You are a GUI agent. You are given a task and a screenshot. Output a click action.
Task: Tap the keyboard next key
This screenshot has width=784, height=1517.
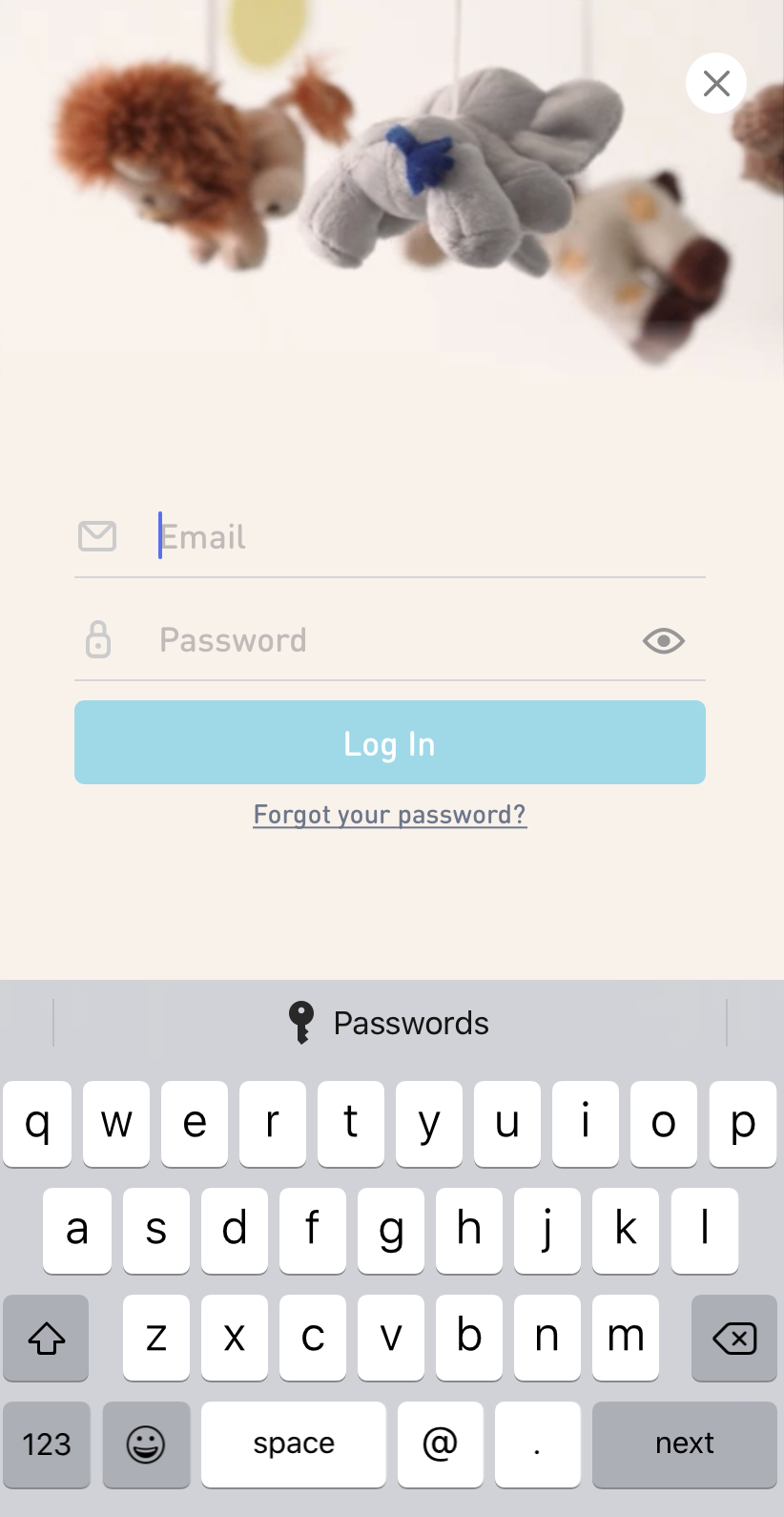[685, 1444]
